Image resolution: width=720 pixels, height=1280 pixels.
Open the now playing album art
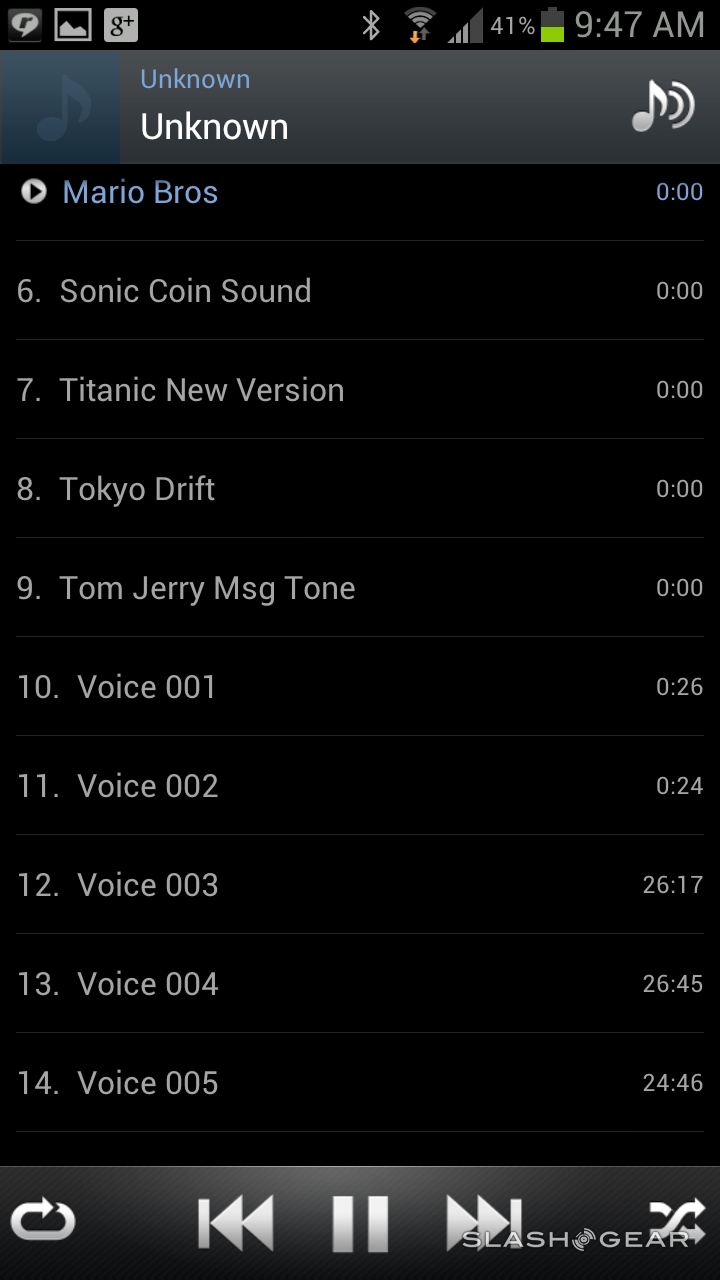click(x=60, y=107)
